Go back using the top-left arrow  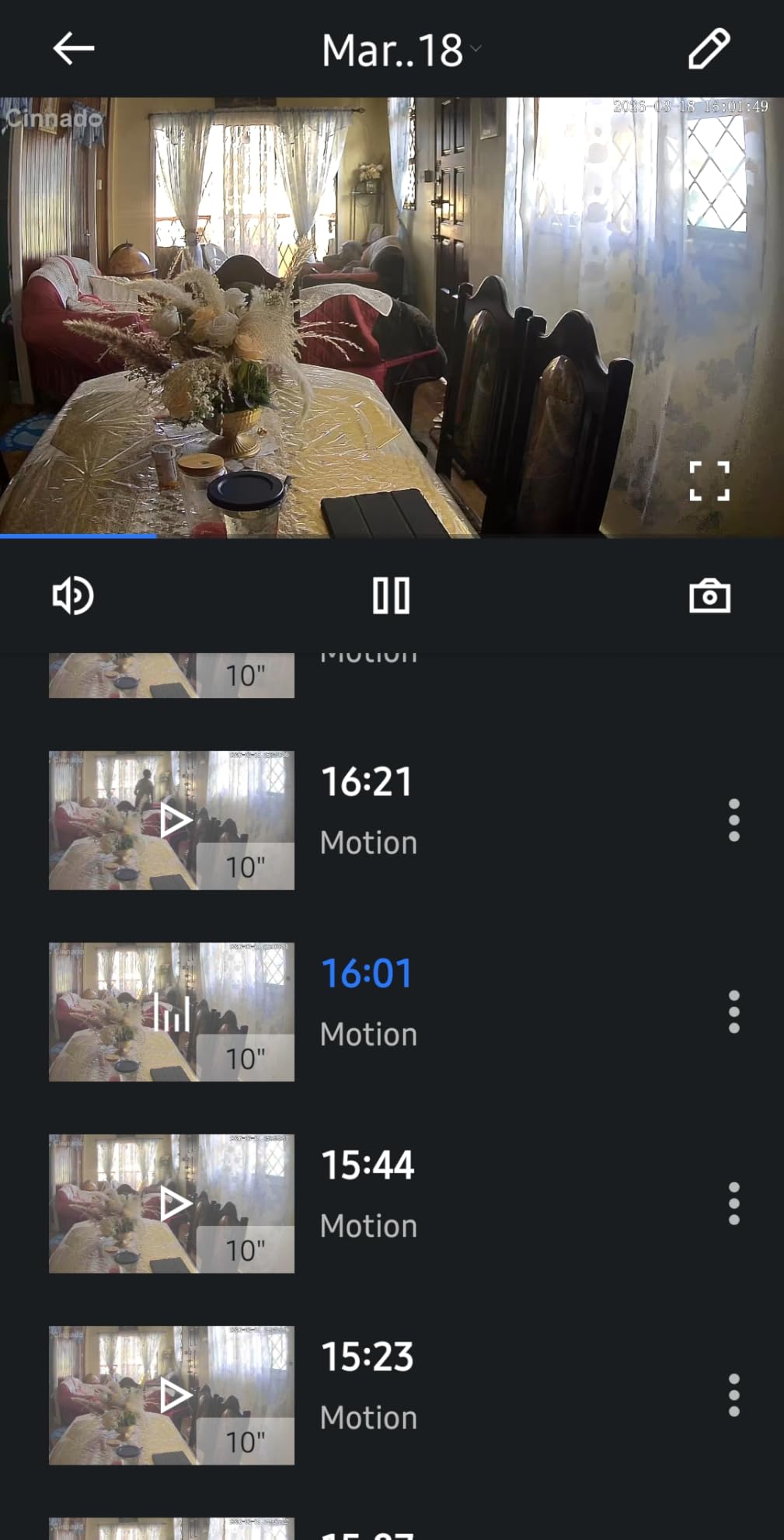[x=74, y=48]
